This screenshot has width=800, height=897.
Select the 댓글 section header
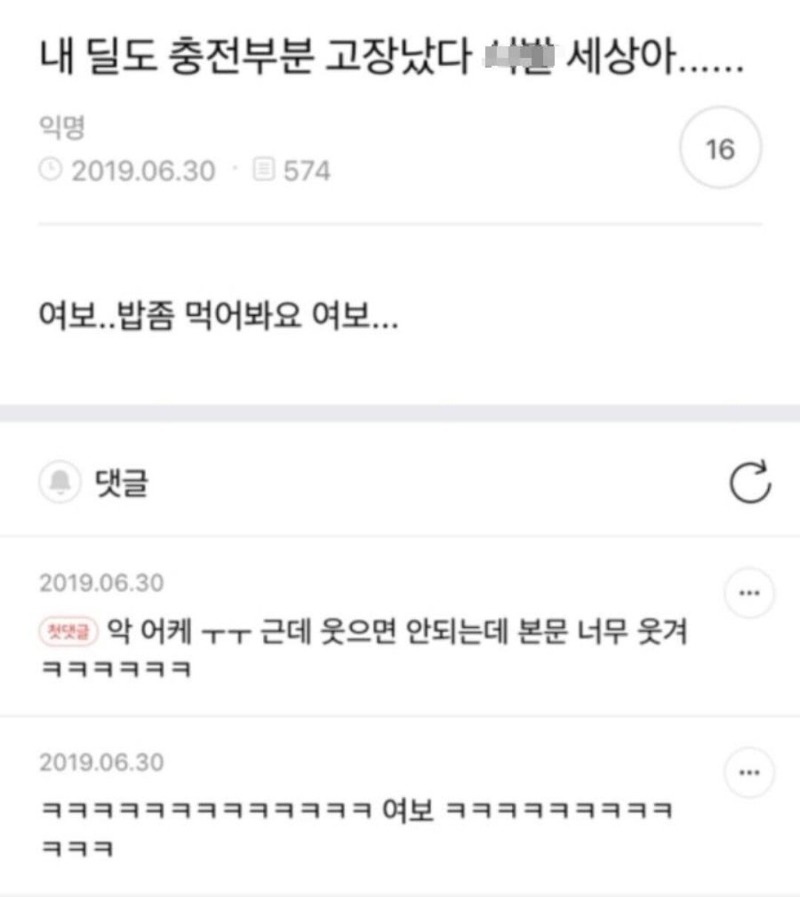tap(118, 482)
